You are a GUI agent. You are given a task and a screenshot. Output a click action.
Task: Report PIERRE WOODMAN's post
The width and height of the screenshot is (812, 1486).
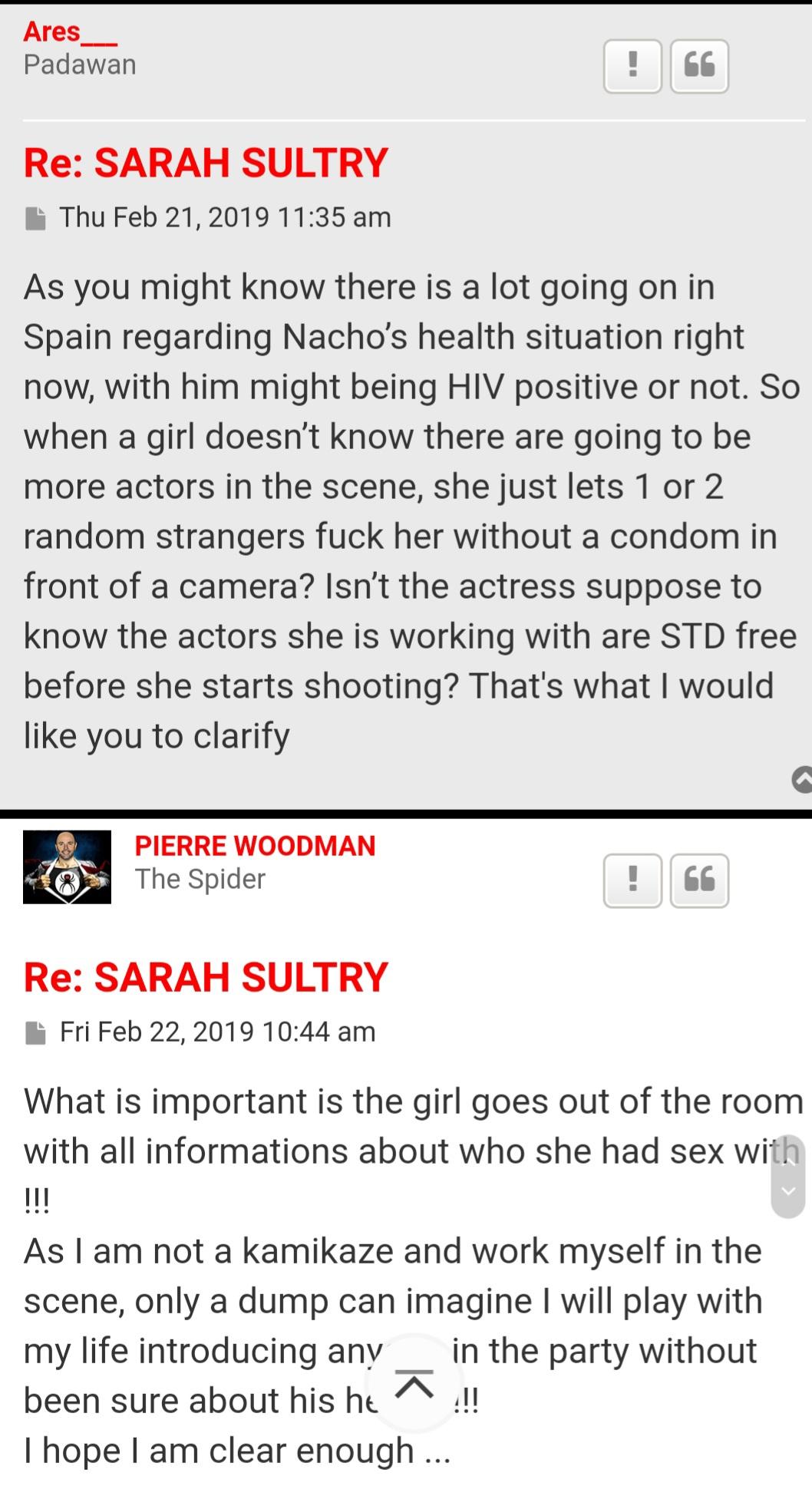(632, 880)
